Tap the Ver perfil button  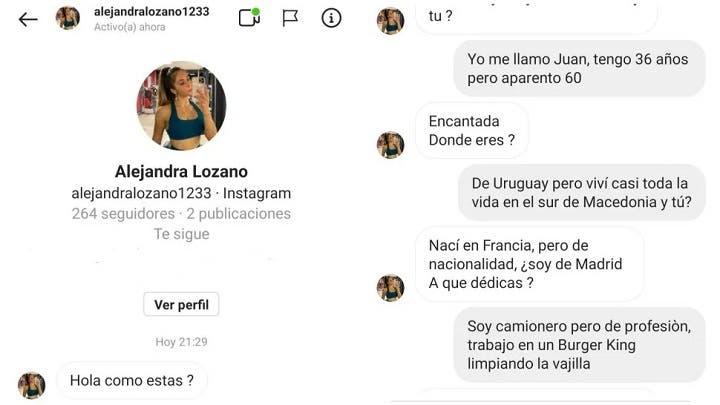[181, 304]
